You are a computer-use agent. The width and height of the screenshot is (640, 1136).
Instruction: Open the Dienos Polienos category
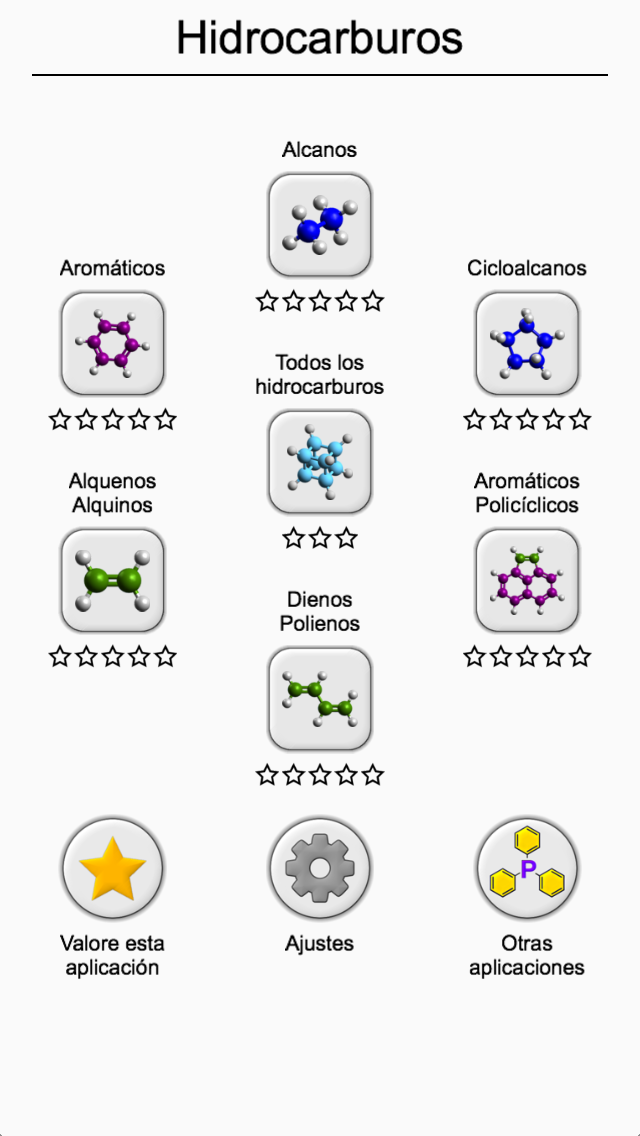pyautogui.click(x=320, y=699)
